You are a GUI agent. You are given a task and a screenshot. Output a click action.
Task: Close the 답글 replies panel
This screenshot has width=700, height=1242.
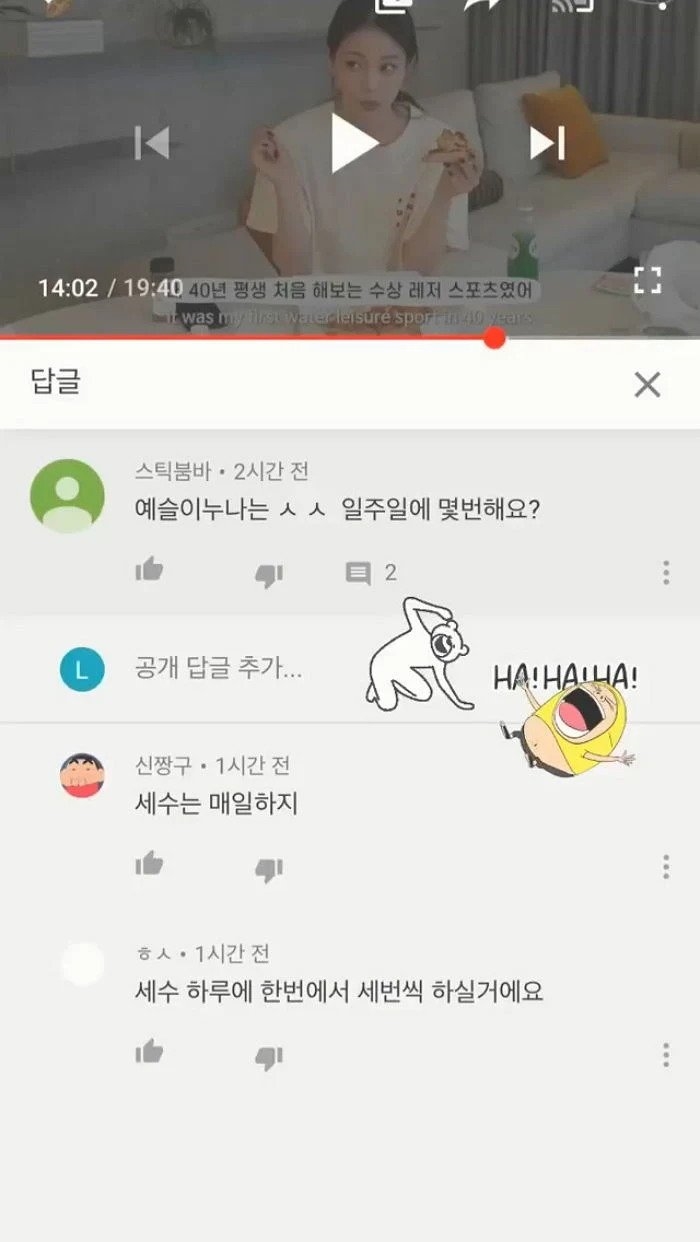[x=648, y=384]
